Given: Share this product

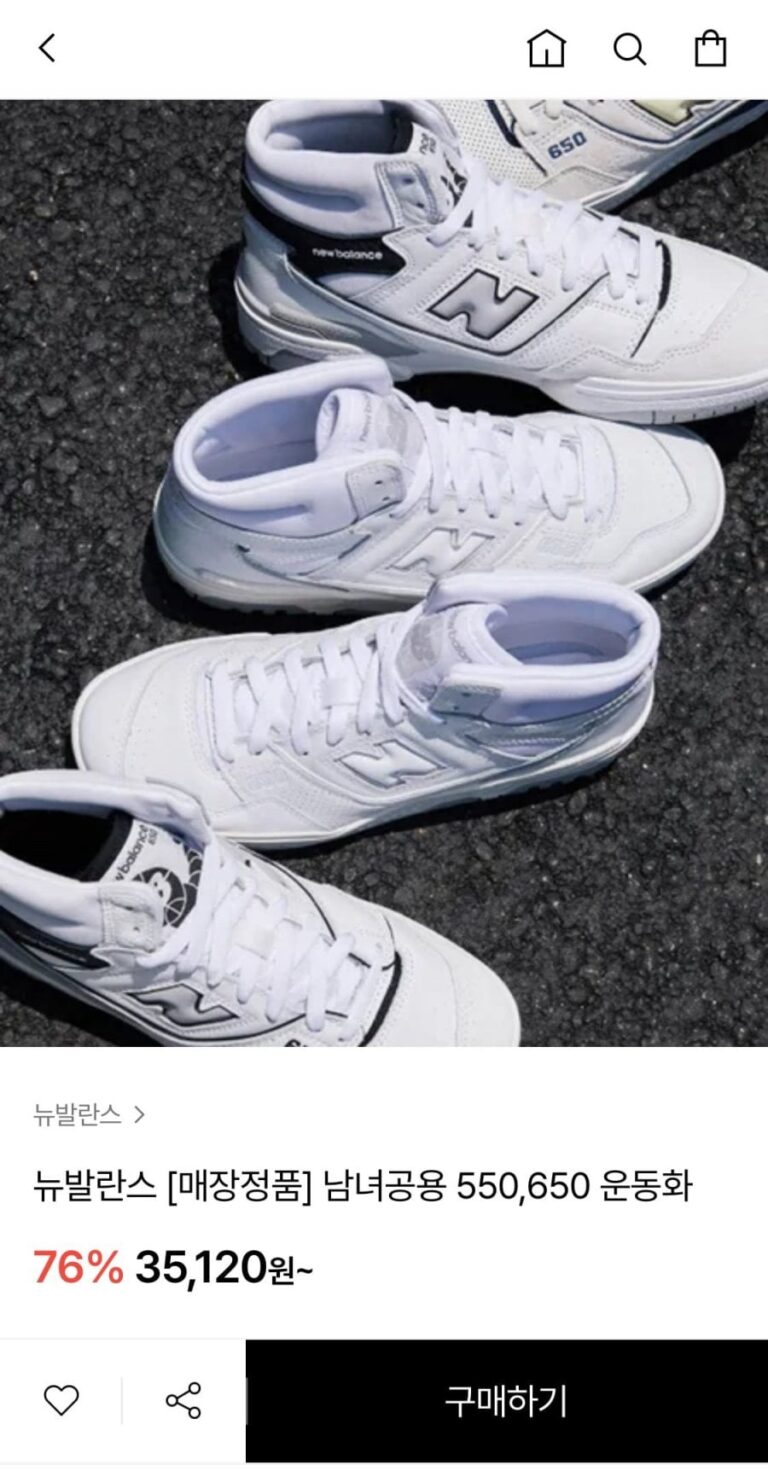Looking at the screenshot, I should 183,1400.
